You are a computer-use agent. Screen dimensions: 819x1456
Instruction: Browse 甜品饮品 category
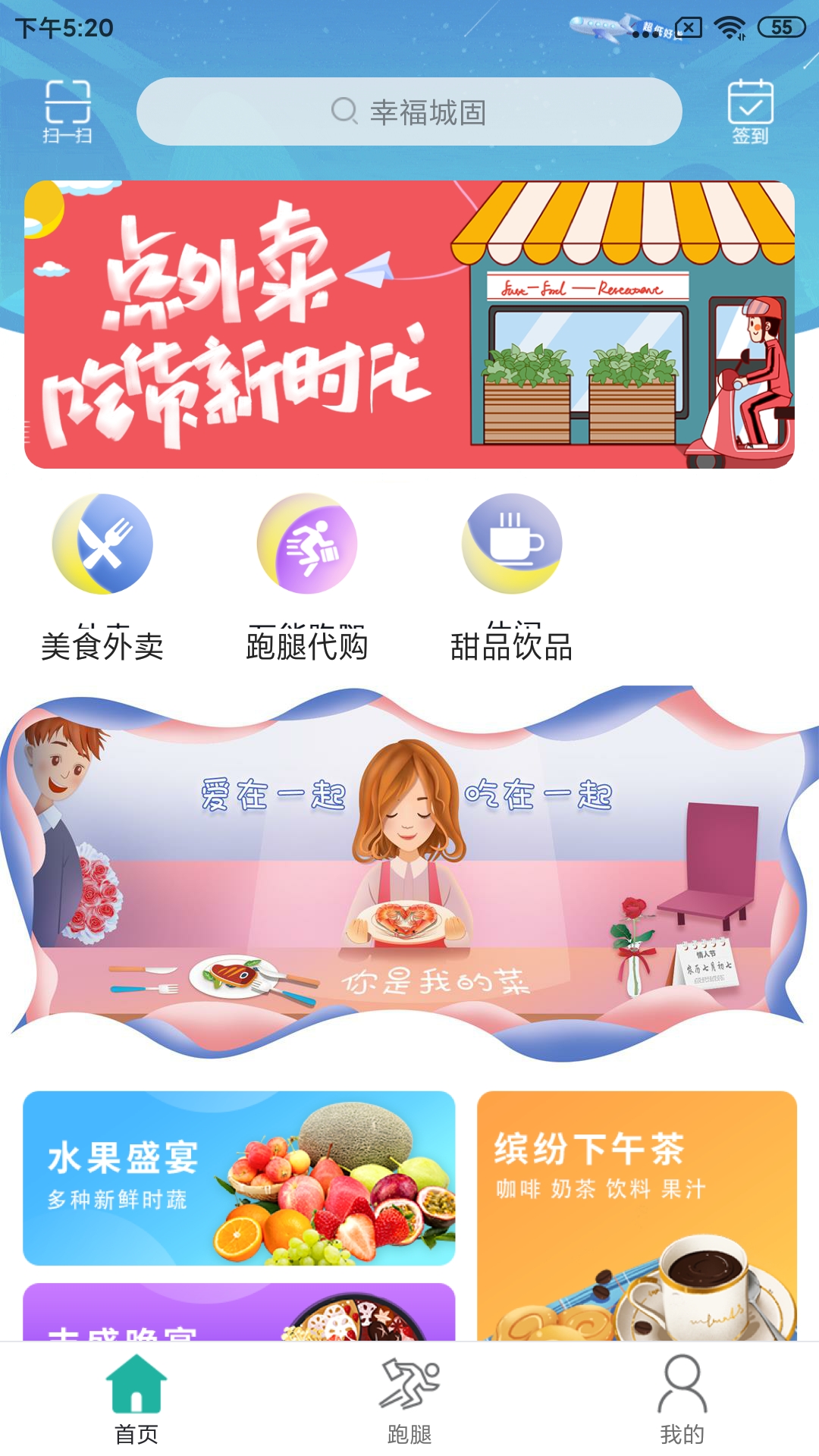(x=512, y=576)
